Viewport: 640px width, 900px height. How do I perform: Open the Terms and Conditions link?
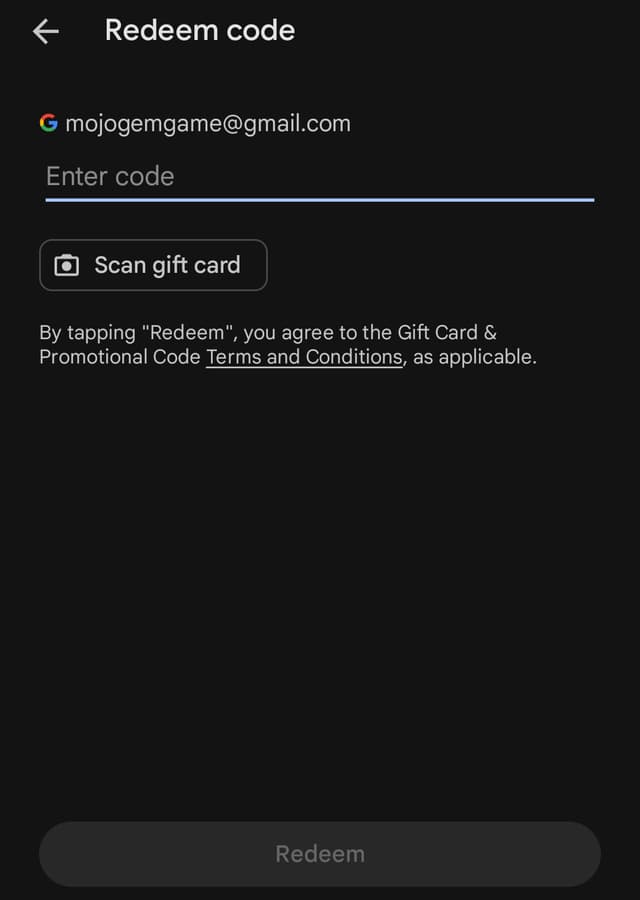(x=304, y=357)
